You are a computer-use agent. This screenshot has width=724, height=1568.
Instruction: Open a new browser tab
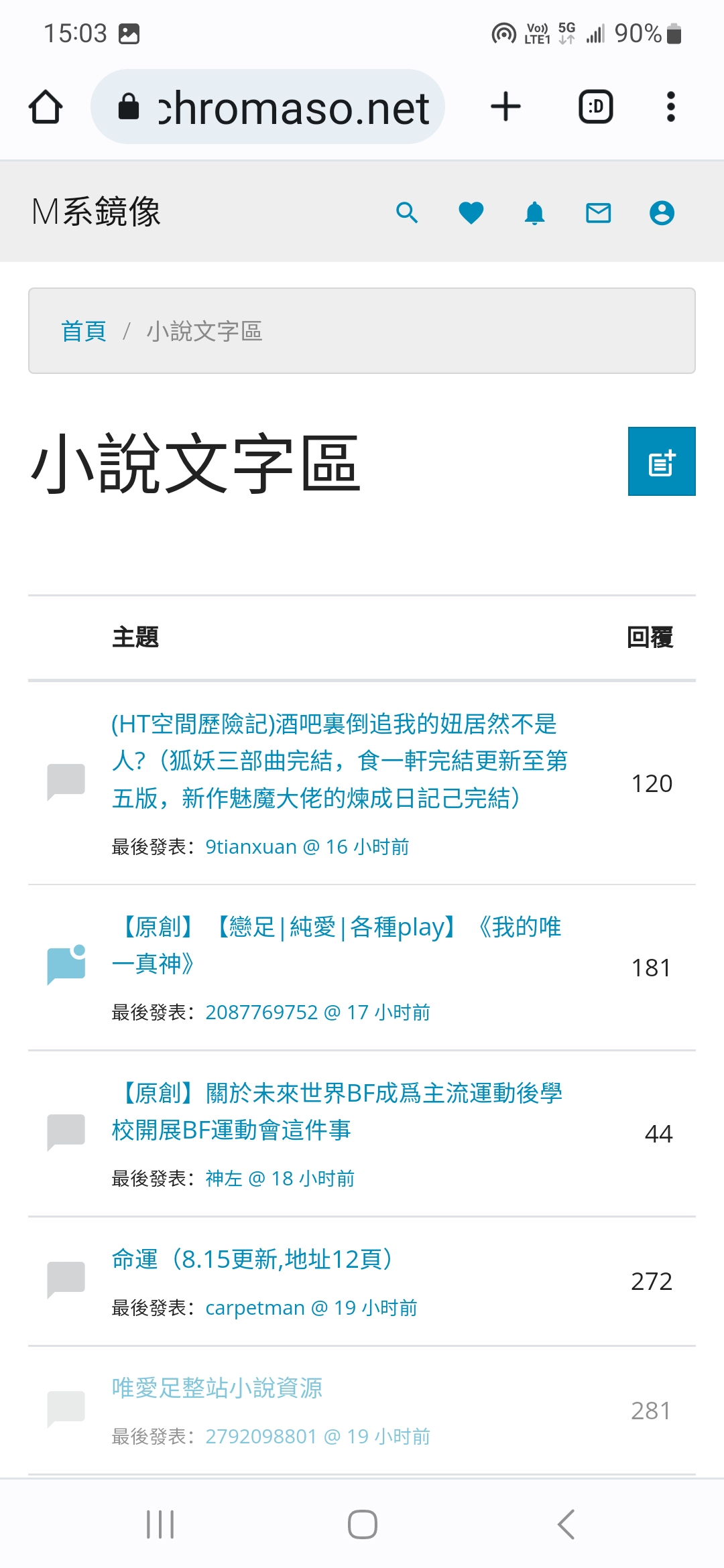(505, 107)
